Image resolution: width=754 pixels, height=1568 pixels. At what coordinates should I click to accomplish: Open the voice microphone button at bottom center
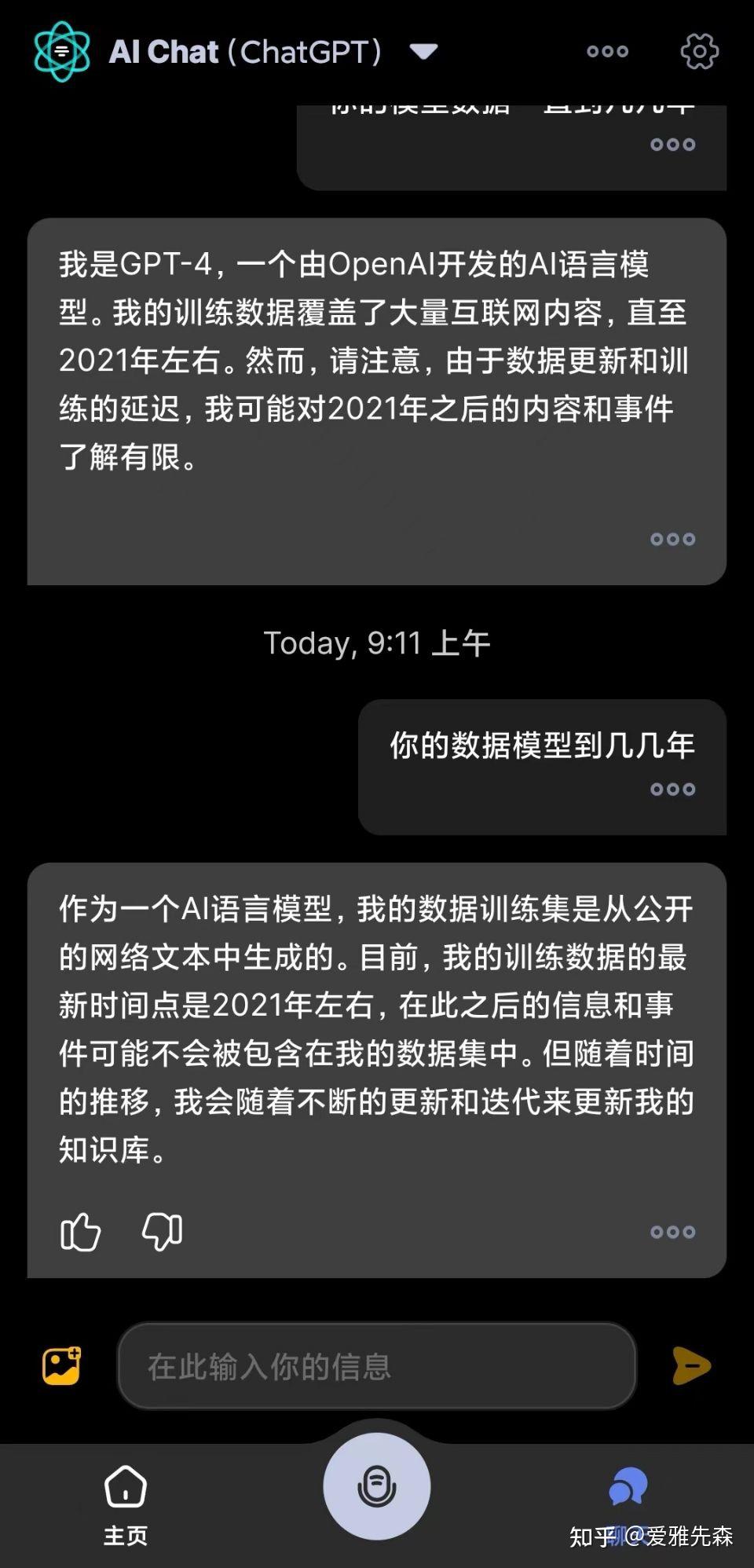(x=377, y=1483)
